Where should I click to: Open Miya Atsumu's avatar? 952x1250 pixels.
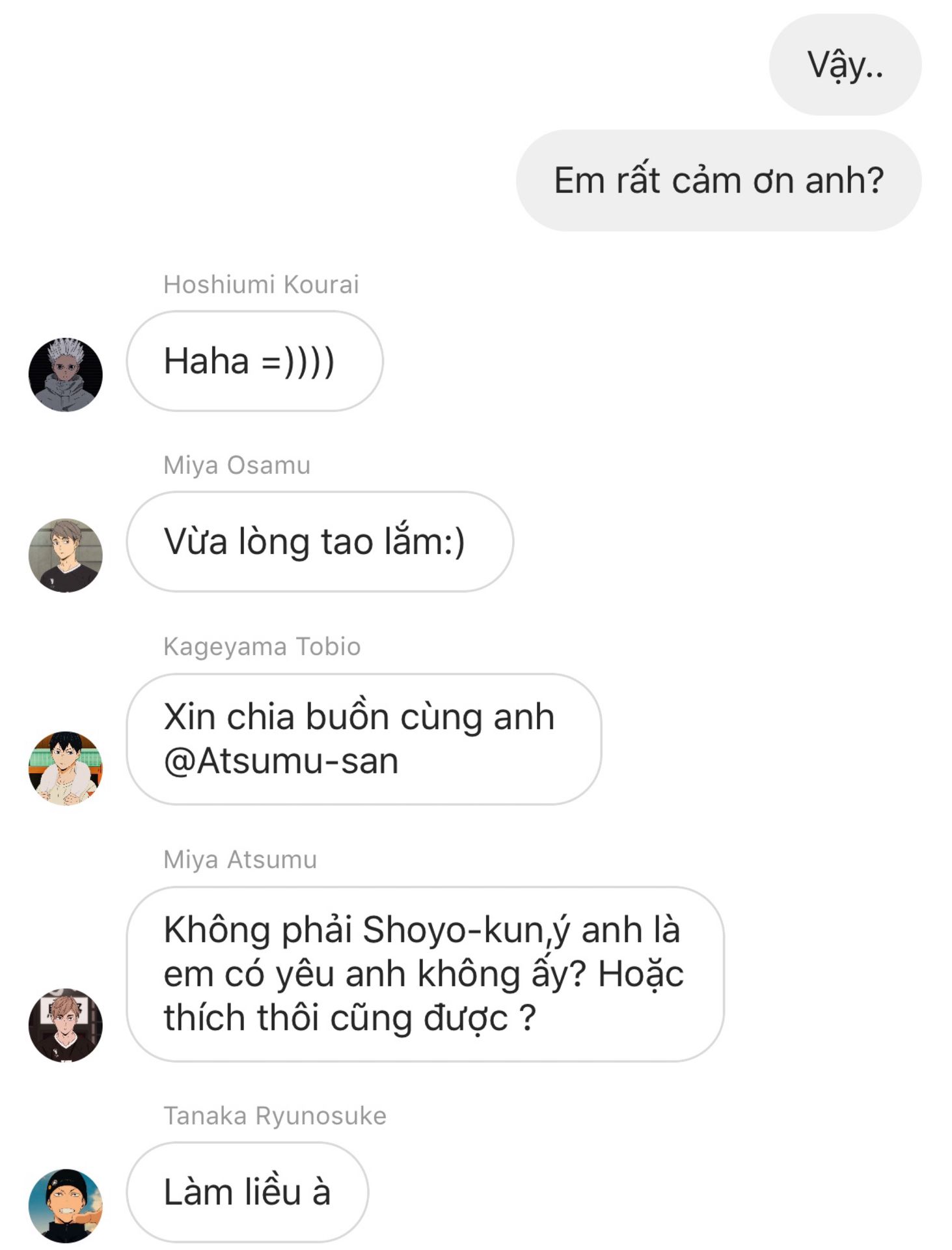65,1024
